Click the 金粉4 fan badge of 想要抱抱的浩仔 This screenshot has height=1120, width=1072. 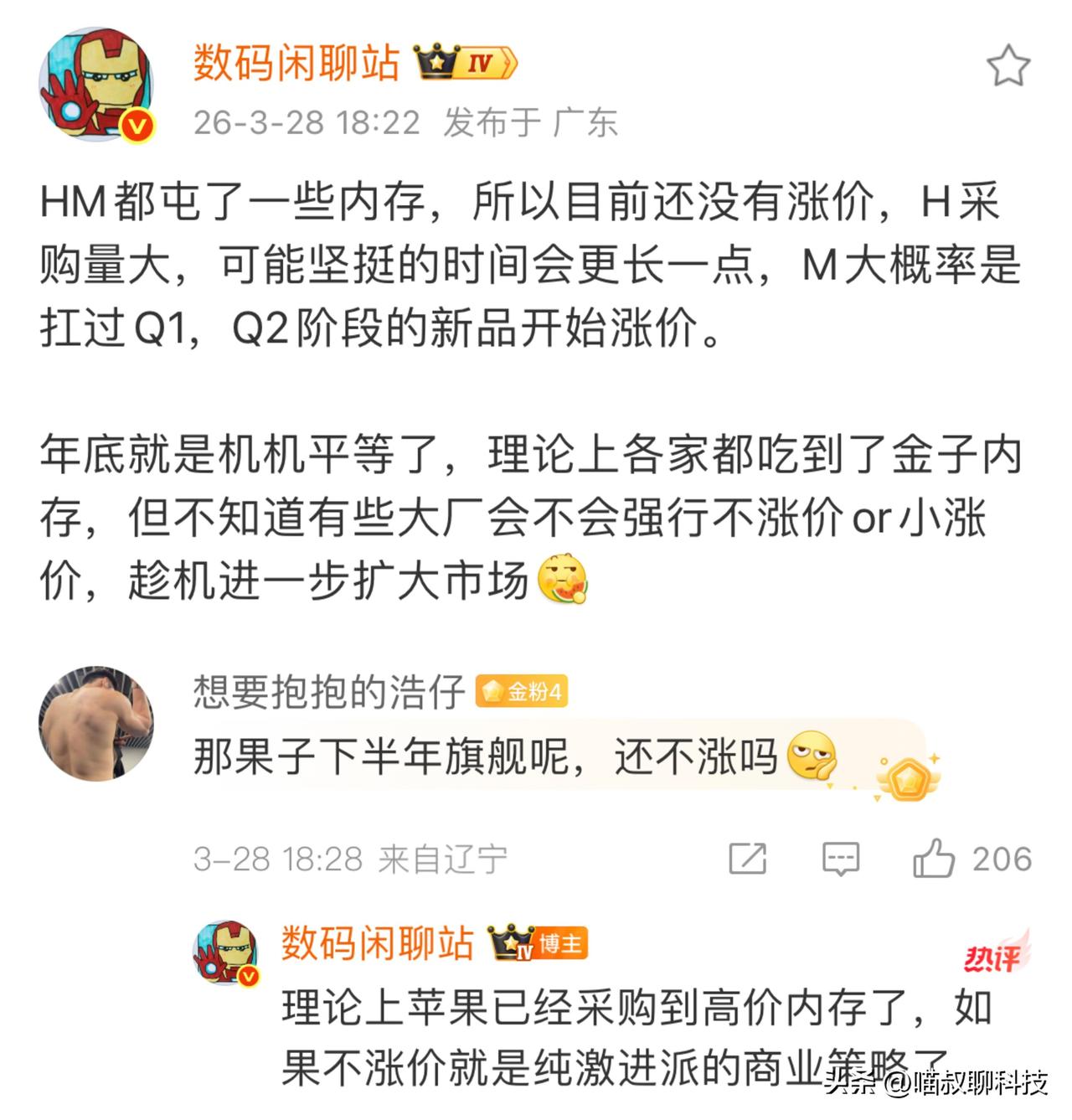point(523,689)
